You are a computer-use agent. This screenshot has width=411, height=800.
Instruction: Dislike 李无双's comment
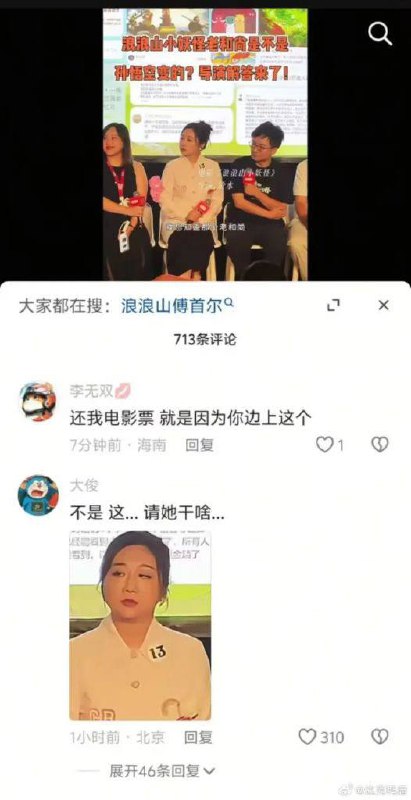click(379, 445)
